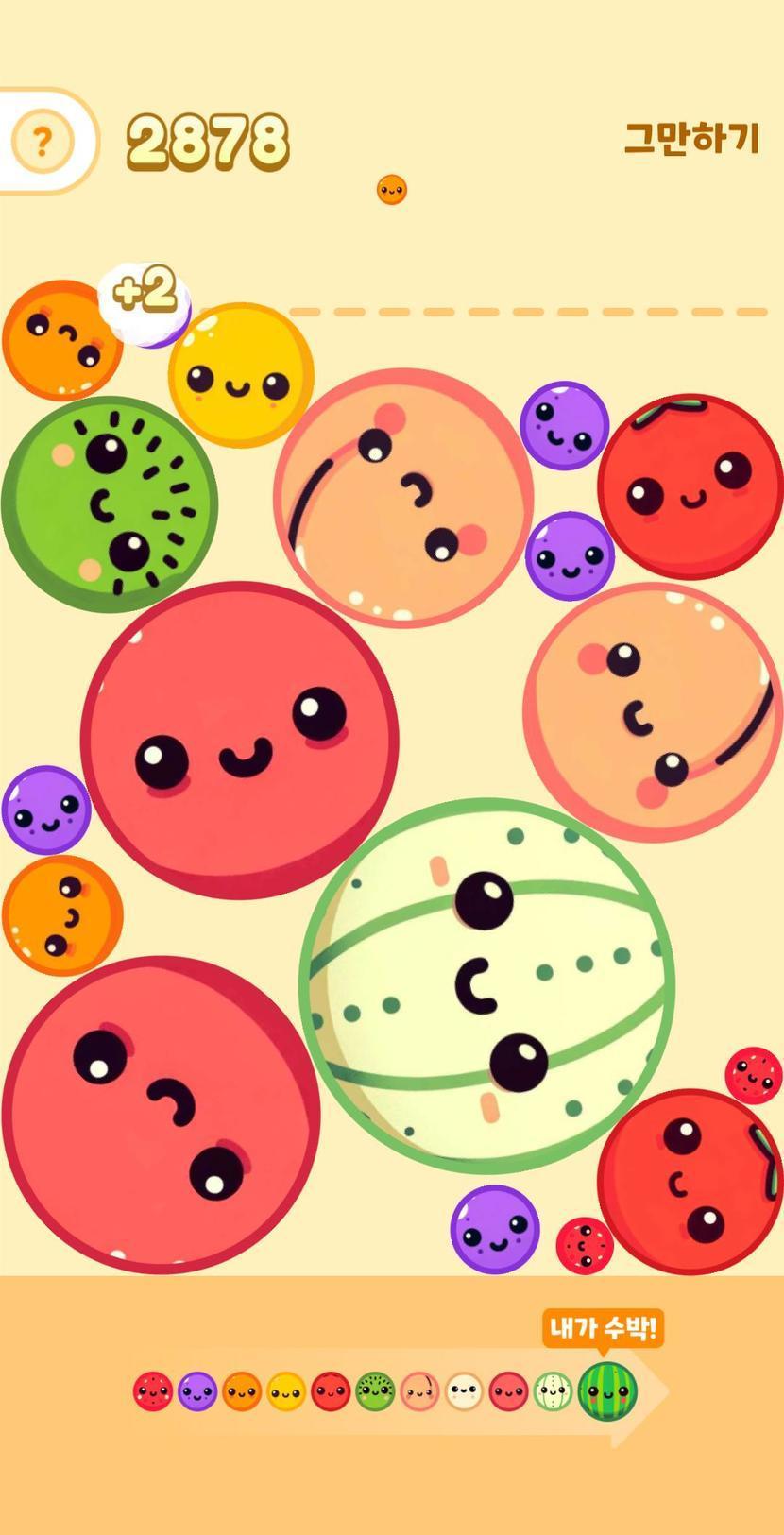The width and height of the screenshot is (784, 1535).
Task: Tap 그만하기 to quit the game
Action: (691, 138)
